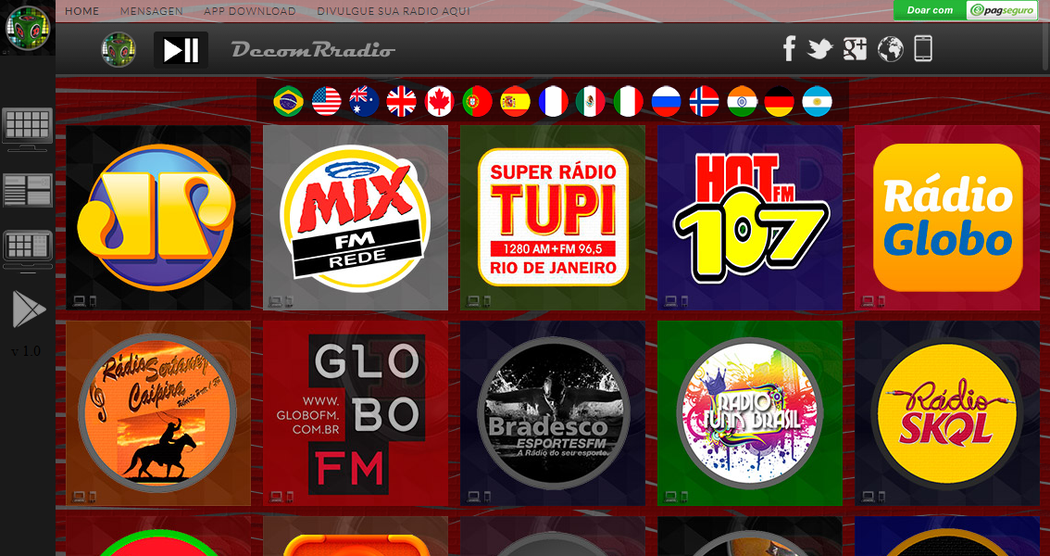Listen to the Hot 107 FM station
1050x556 pixels.
coord(749,217)
